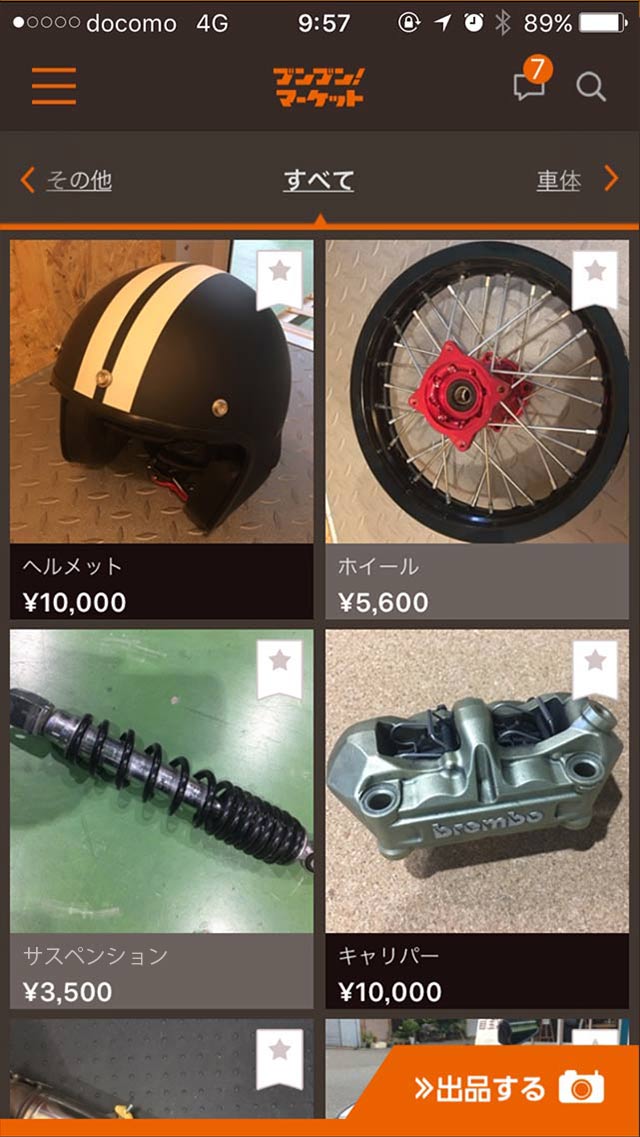Tap the left arrow beside その他

click(27, 181)
